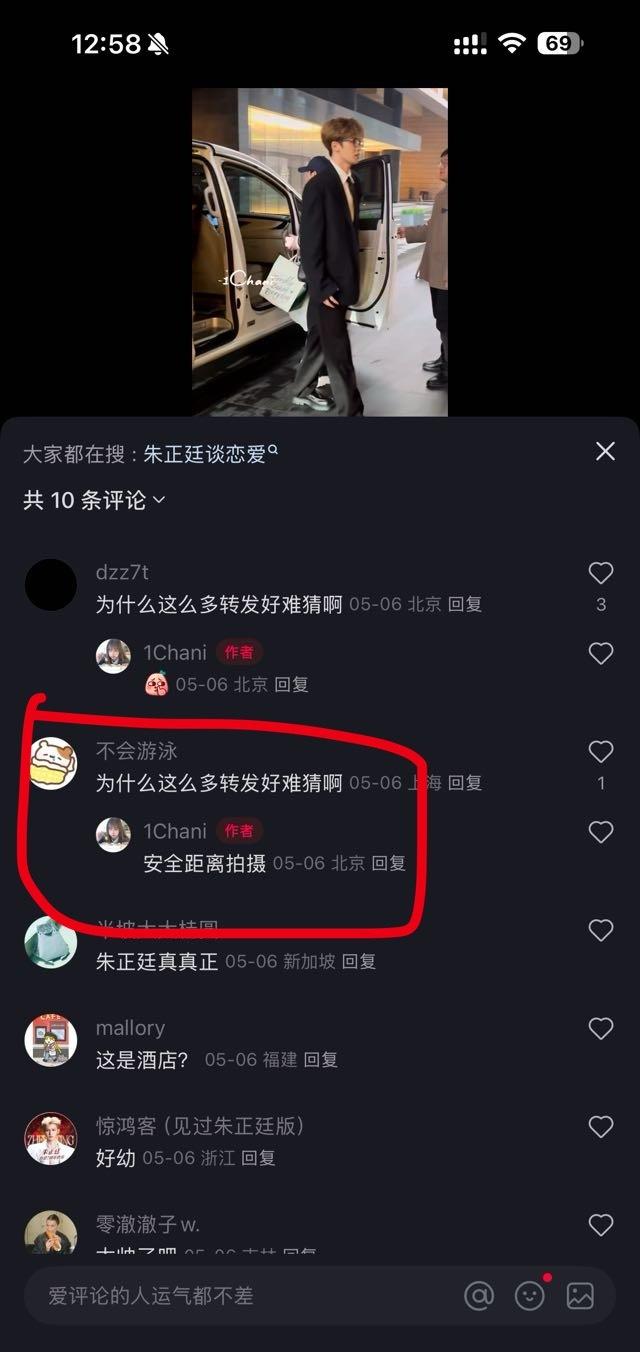
Task: Like 1Chani's reply 安全距离拍摄
Action: pyautogui.click(x=600, y=832)
